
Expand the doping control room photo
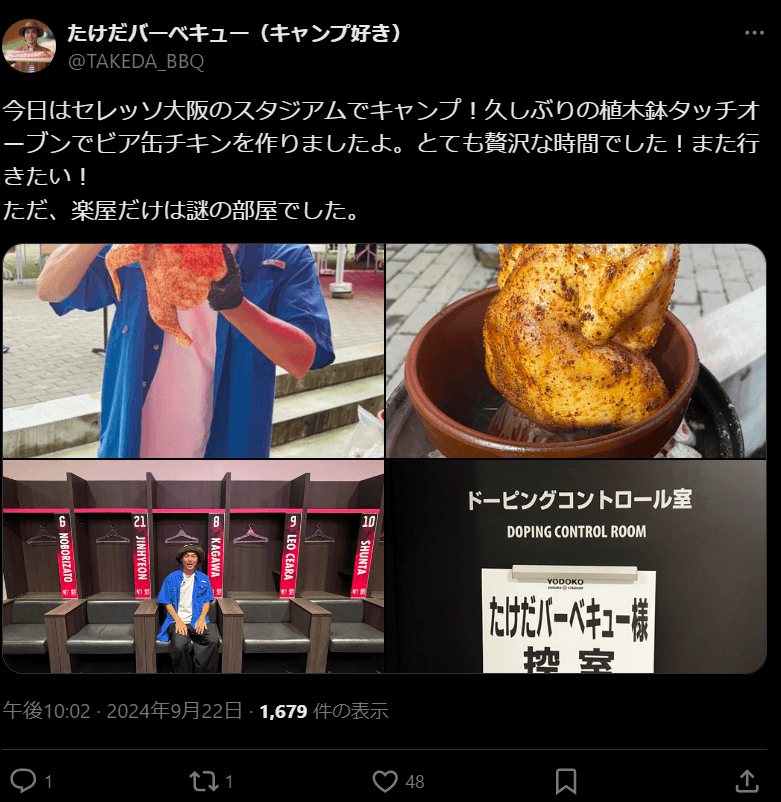click(580, 565)
